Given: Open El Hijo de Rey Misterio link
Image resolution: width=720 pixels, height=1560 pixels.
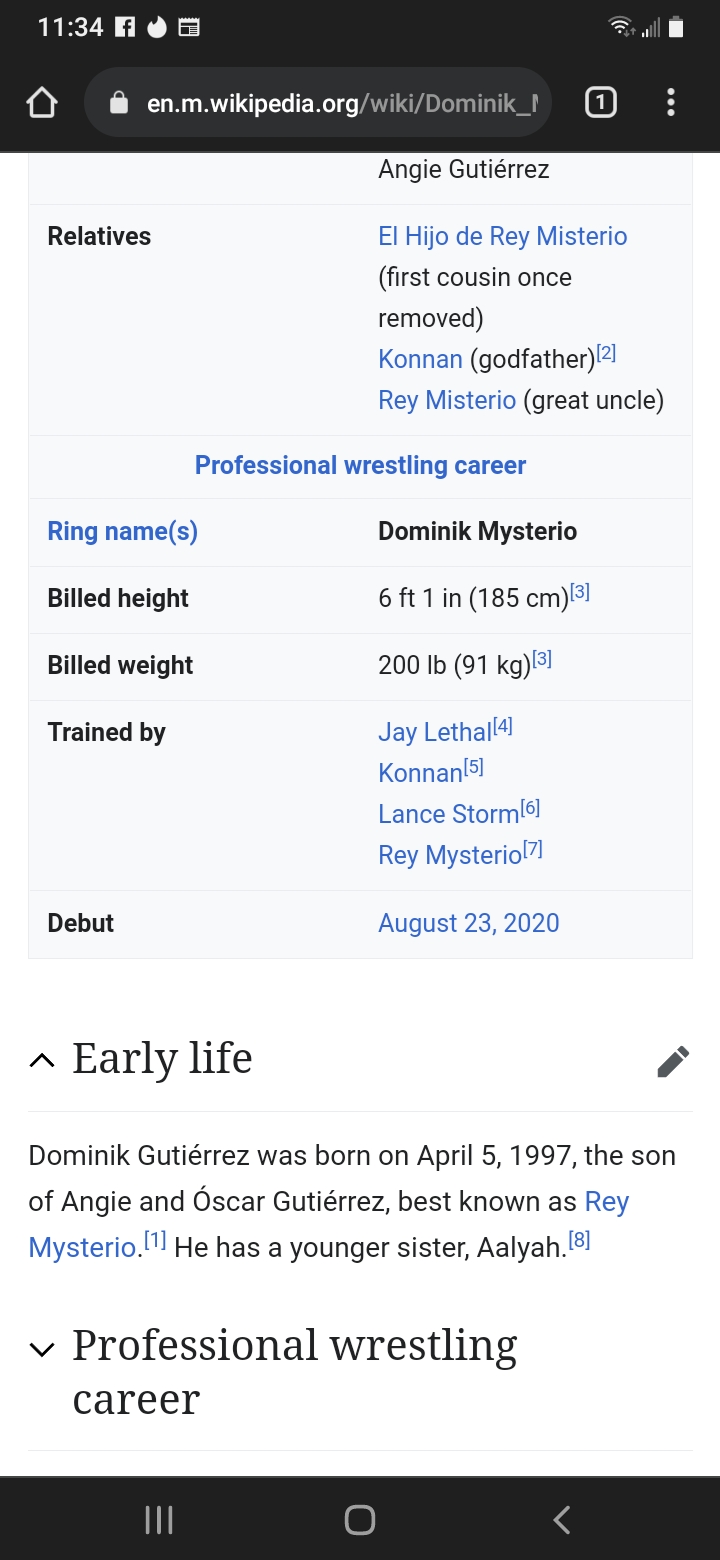Looking at the screenshot, I should click(502, 237).
